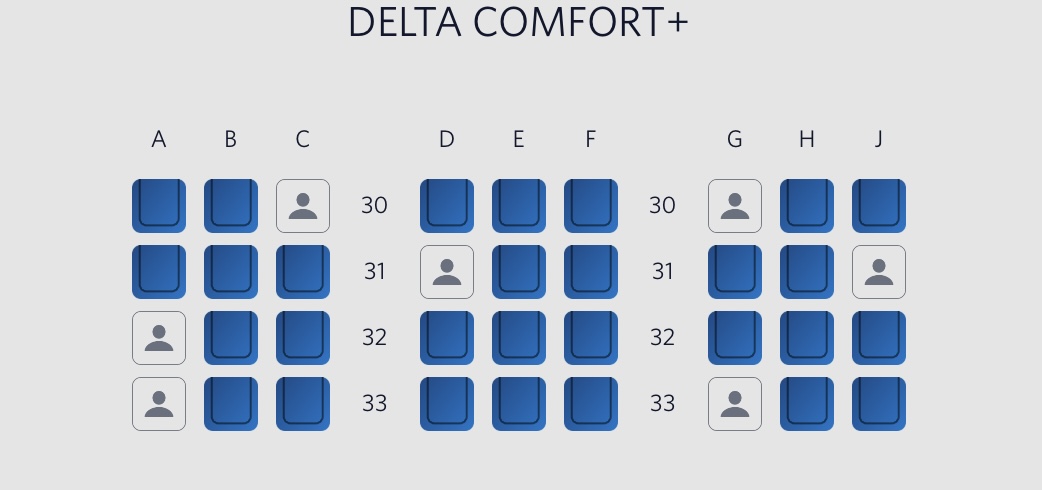Pick seat 31G

pos(735,272)
